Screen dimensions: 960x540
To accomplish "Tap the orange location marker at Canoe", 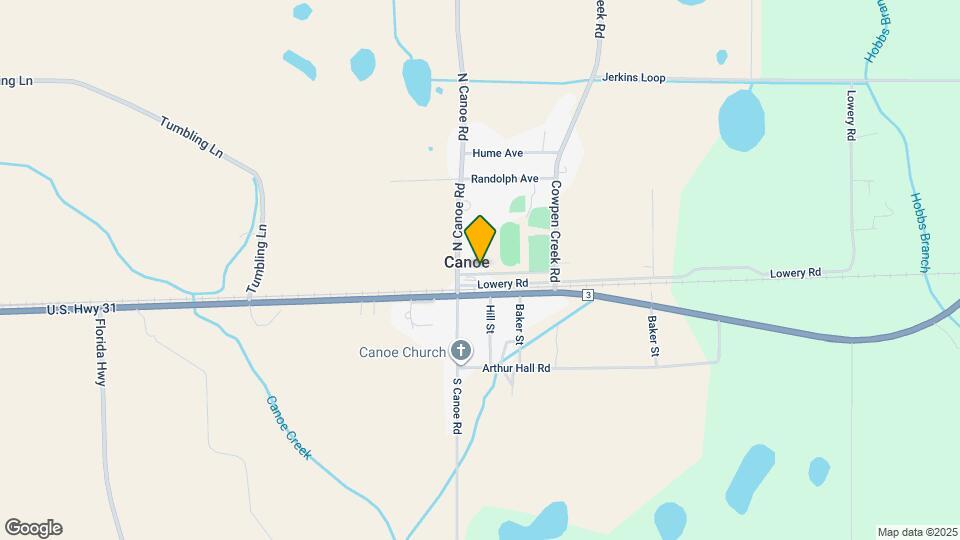I will pyautogui.click(x=480, y=239).
